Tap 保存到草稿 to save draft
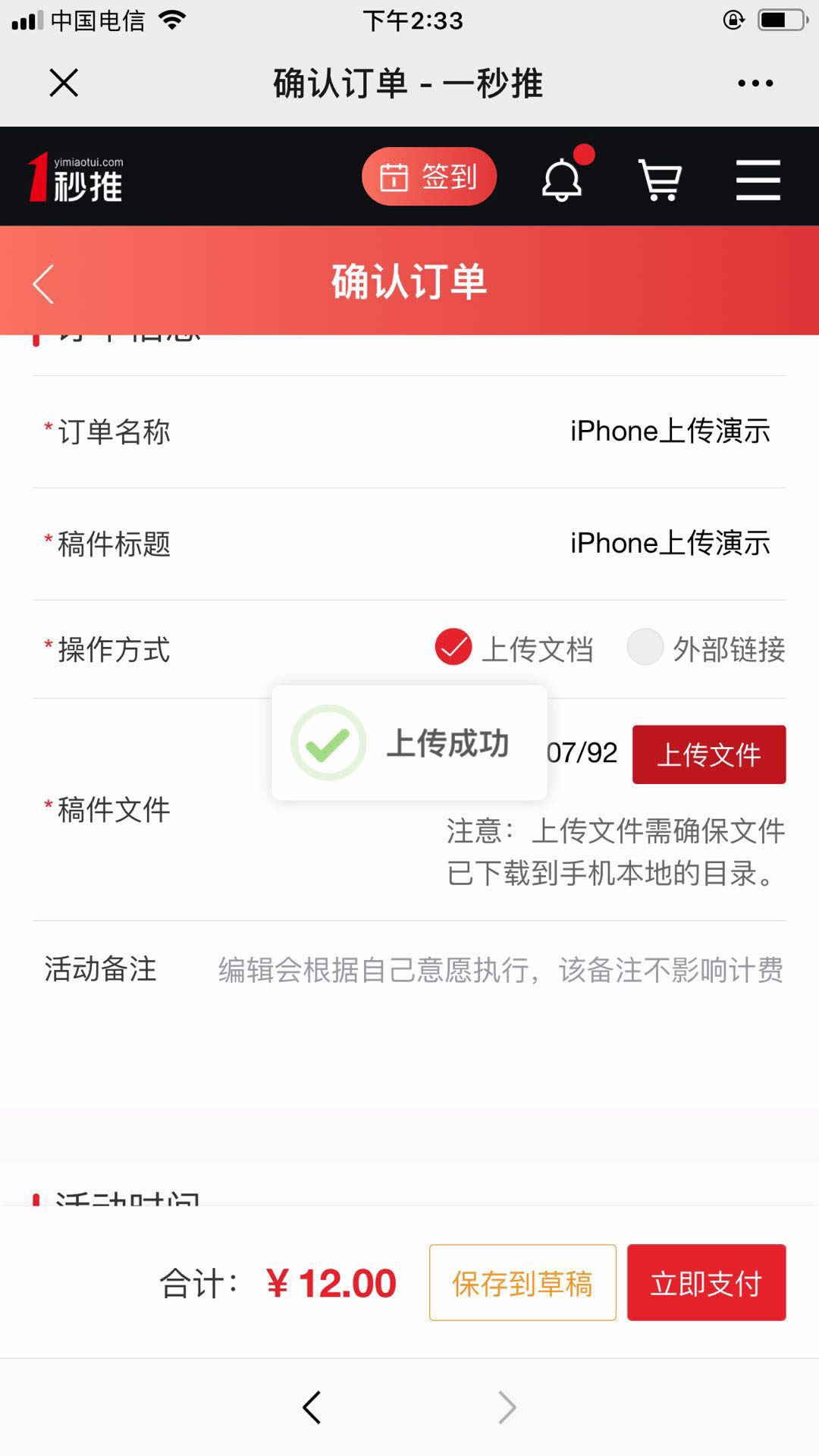The image size is (819, 1456). (x=522, y=1283)
